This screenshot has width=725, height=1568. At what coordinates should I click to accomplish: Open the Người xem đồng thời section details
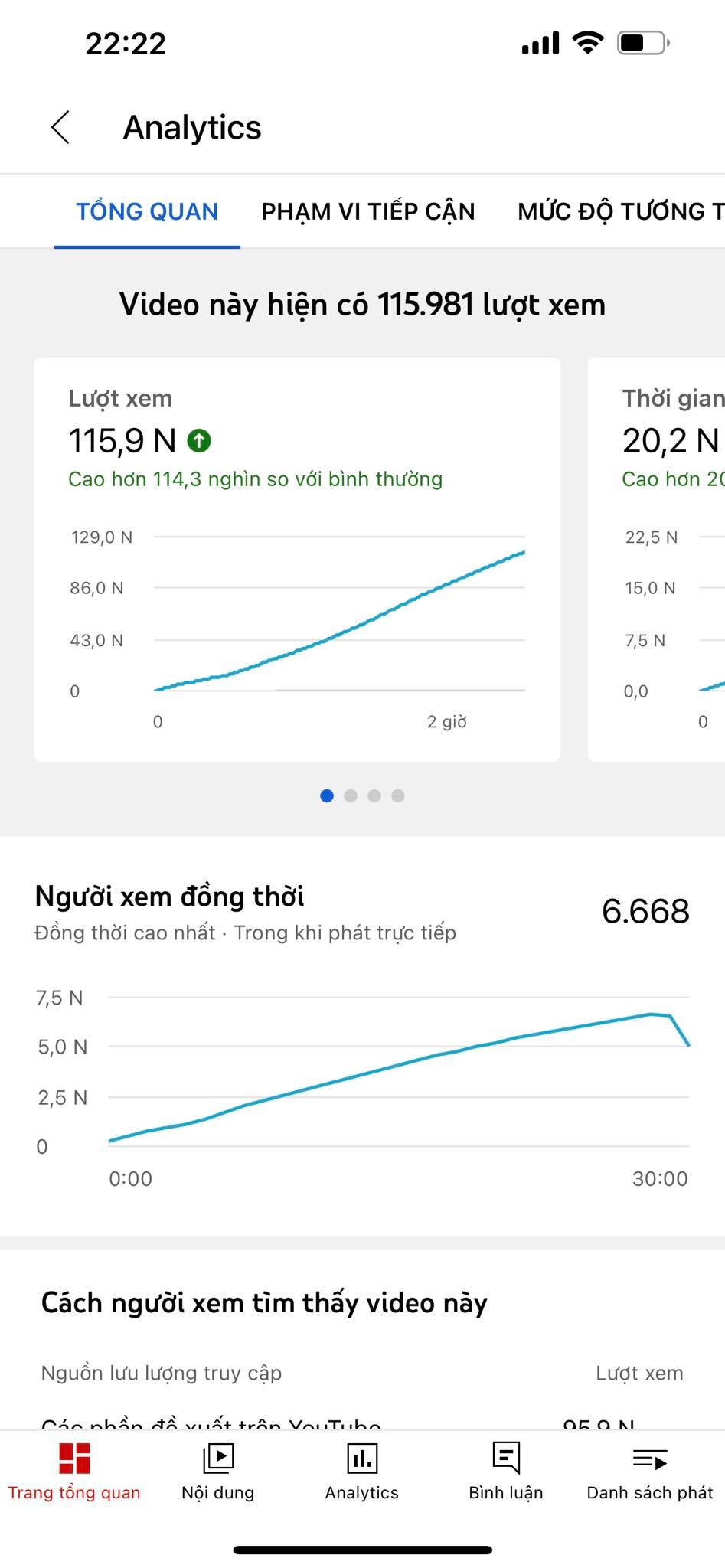click(x=170, y=896)
